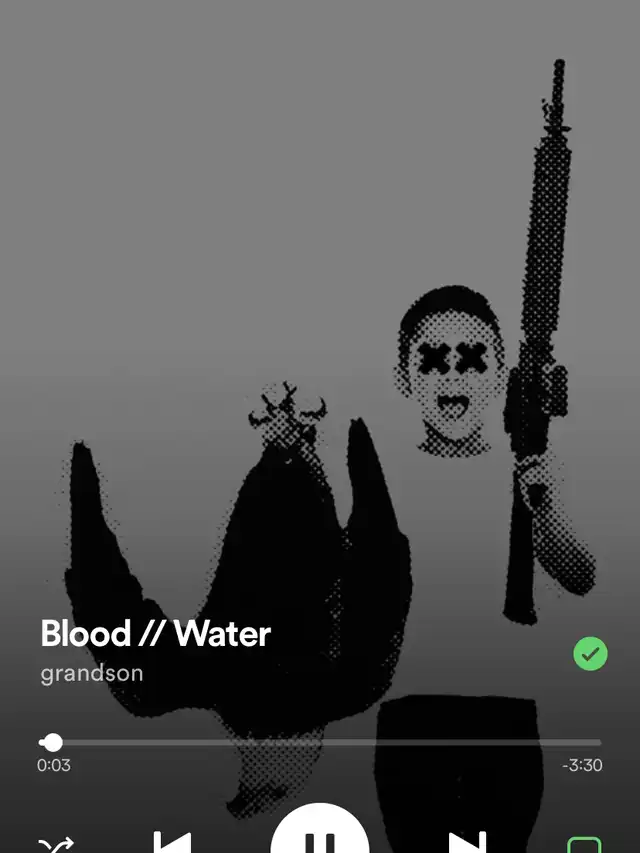The image size is (640, 853).
Task: Open the artist grandson
Action: point(92,673)
